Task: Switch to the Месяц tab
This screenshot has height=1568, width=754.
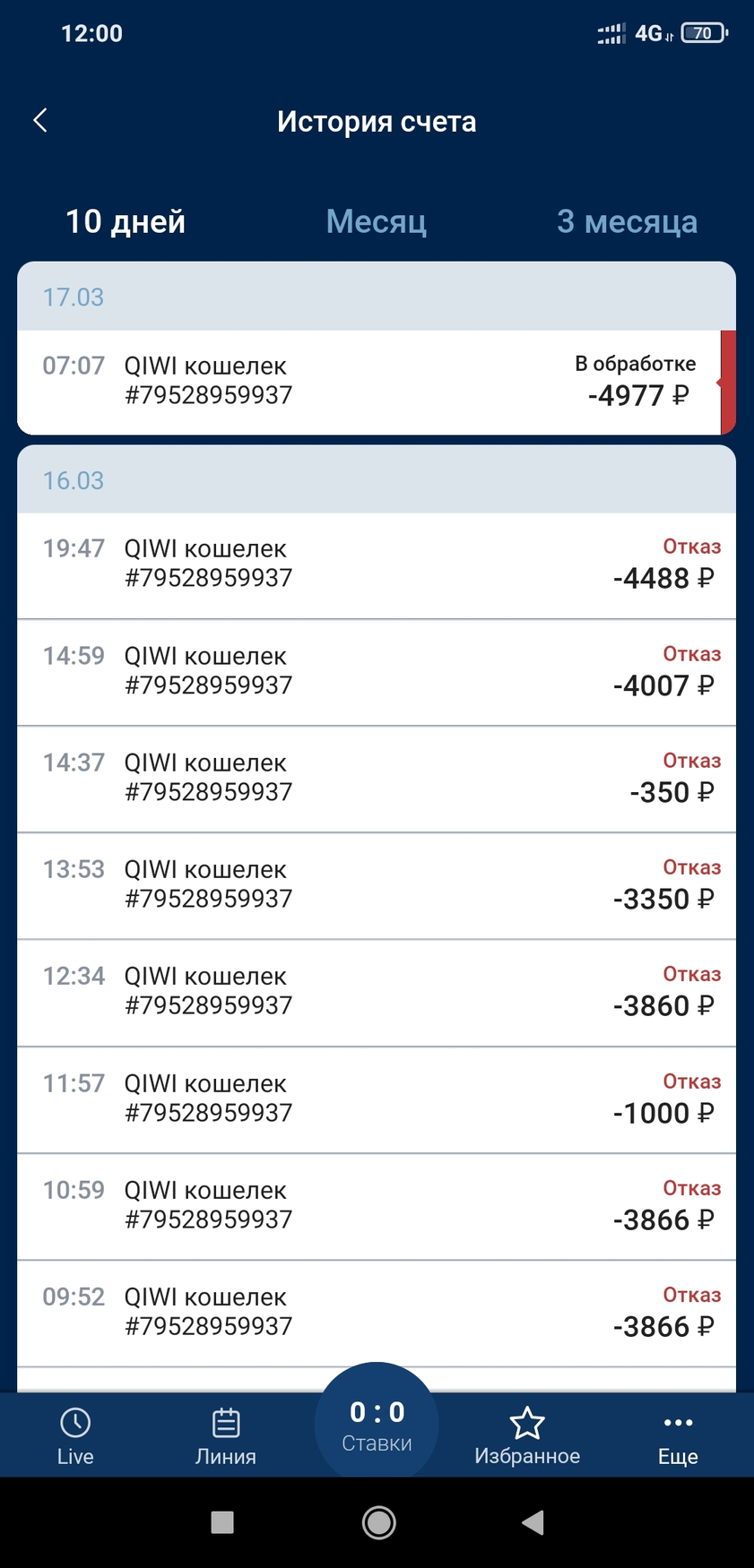Action: tap(377, 221)
